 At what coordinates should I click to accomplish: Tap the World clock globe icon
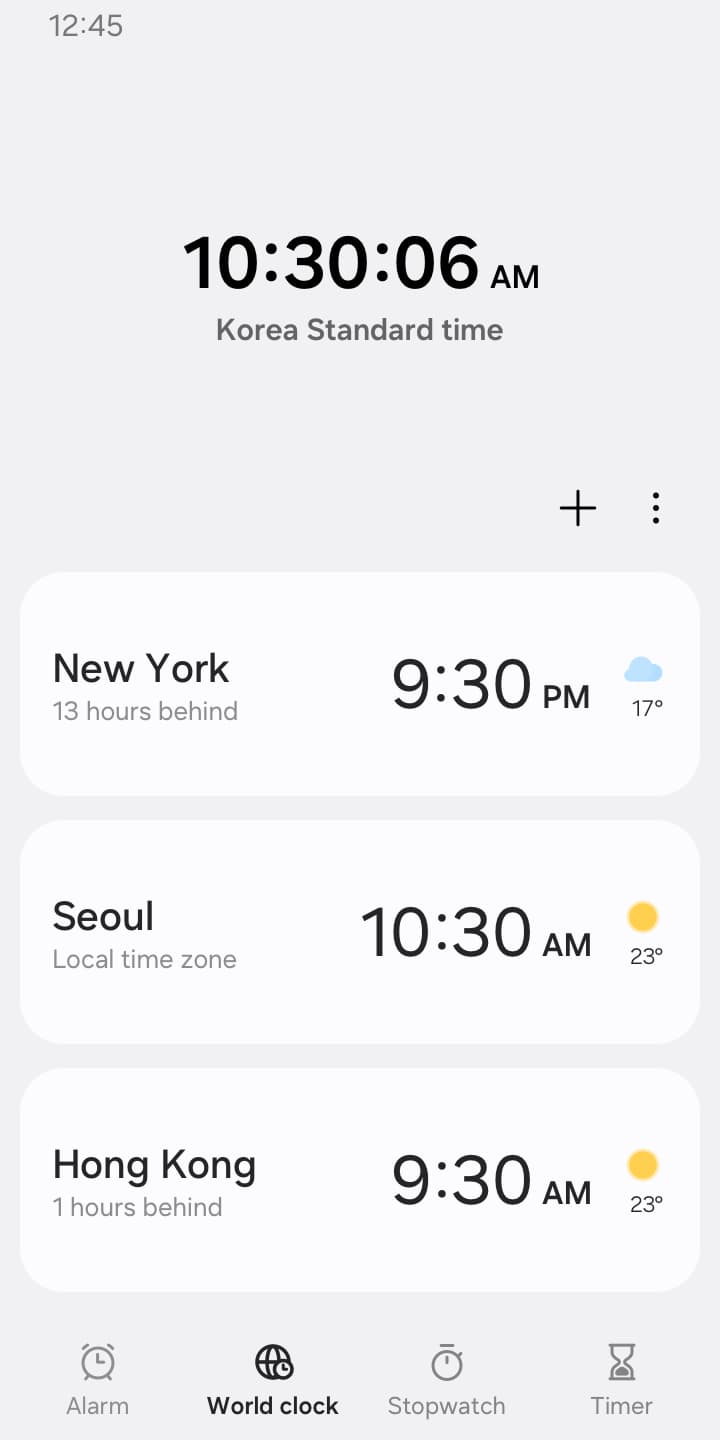click(272, 1360)
